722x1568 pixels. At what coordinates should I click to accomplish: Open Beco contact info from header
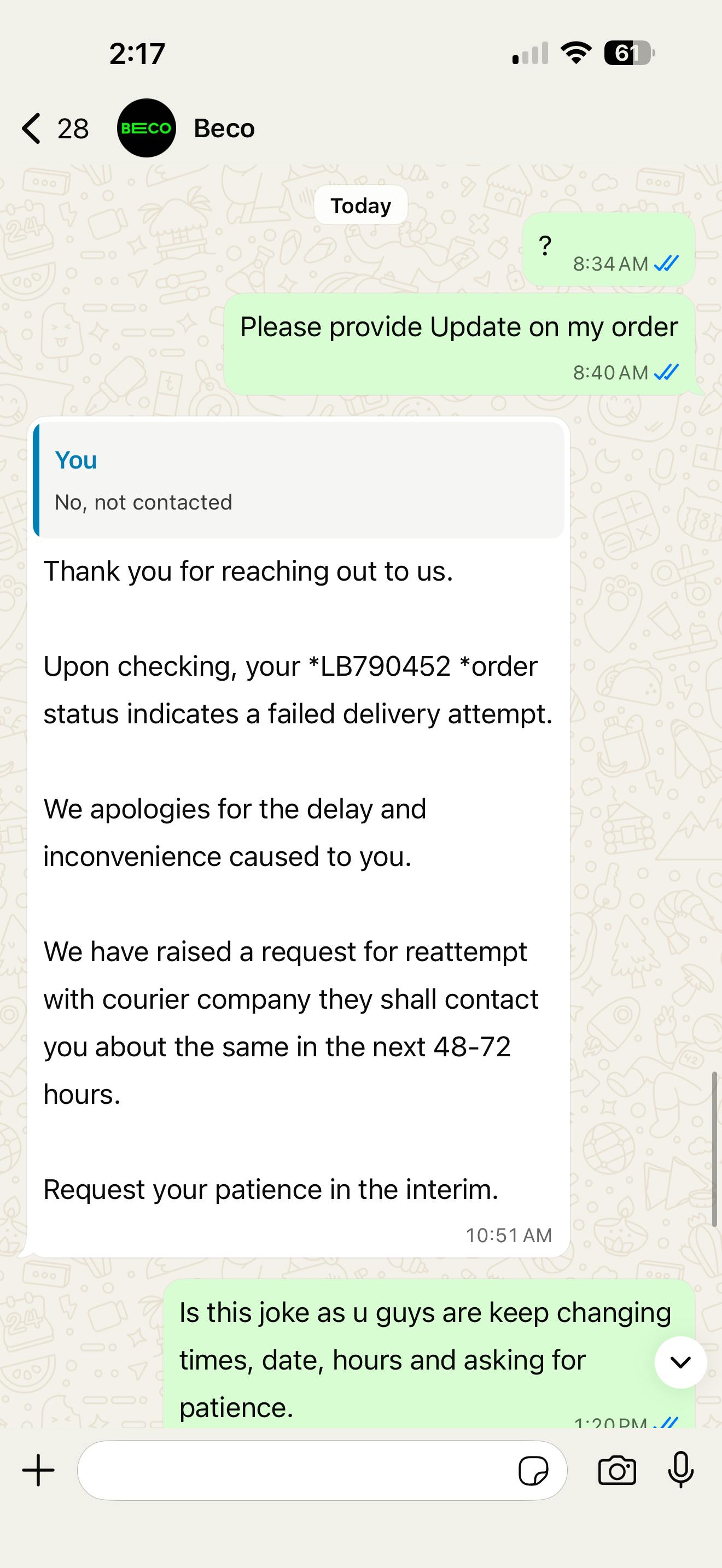click(223, 128)
